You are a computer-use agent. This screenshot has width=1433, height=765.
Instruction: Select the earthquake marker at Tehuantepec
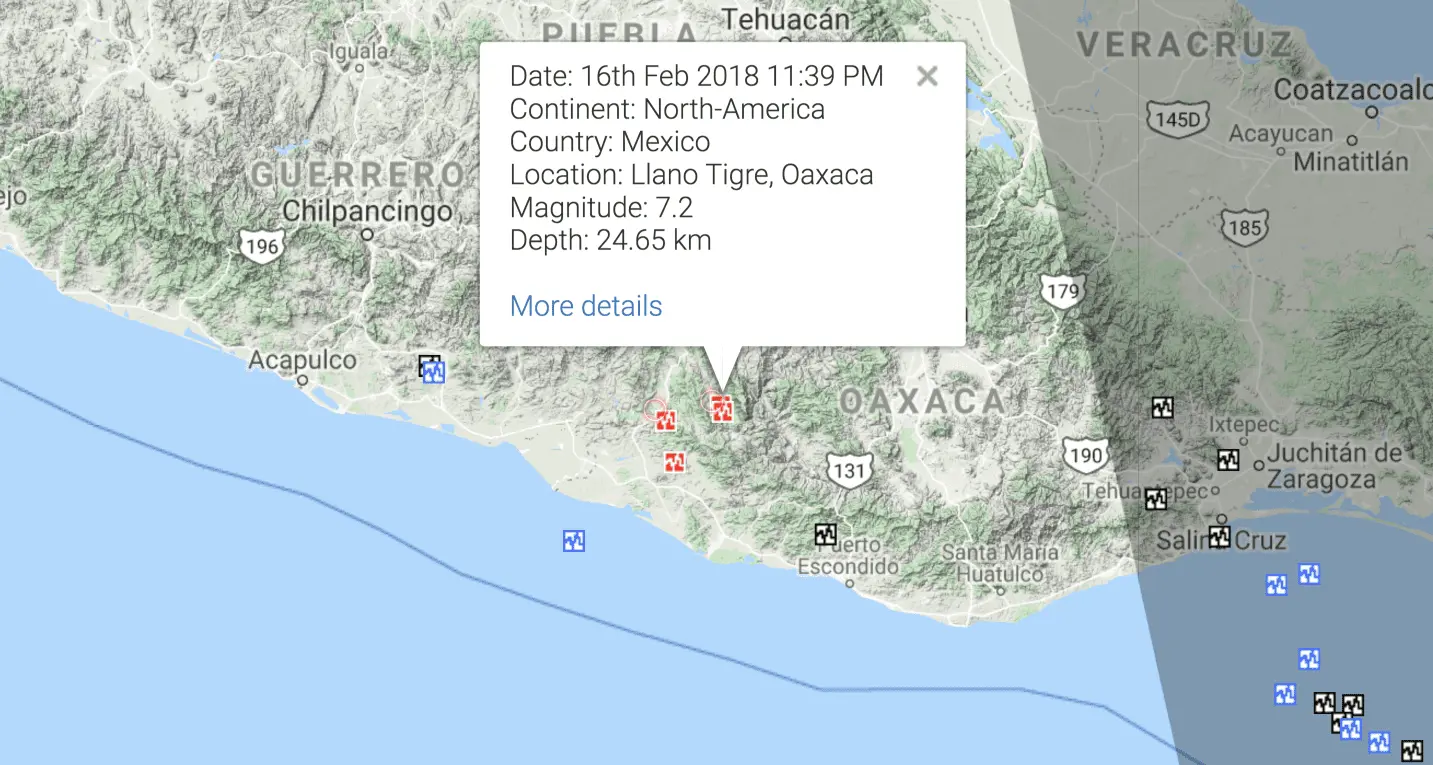(1156, 498)
